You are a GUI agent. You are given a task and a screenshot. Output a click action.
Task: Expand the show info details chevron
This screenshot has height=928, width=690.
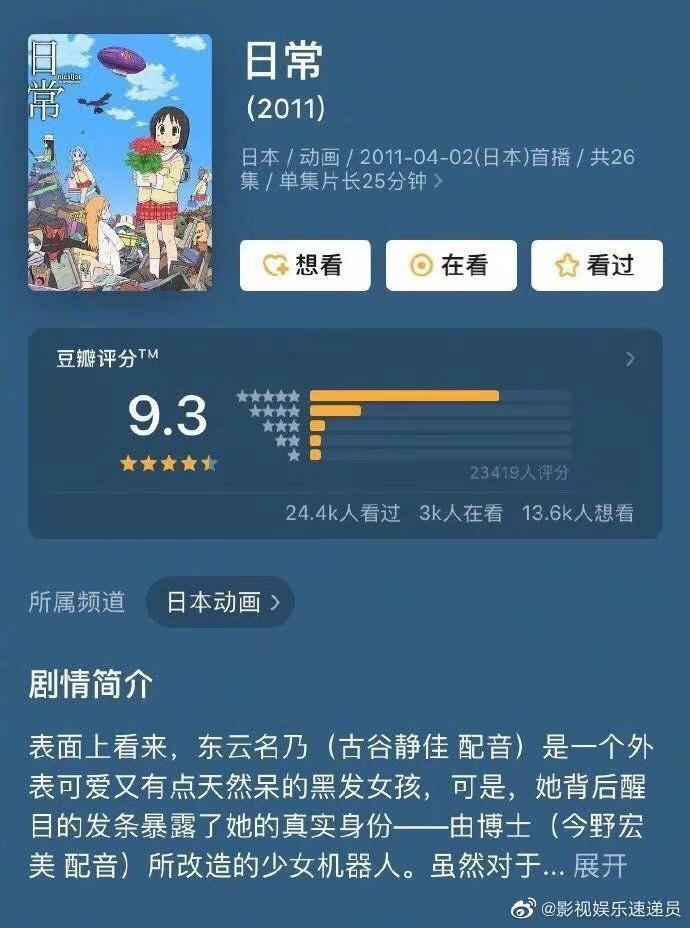pyautogui.click(x=438, y=182)
